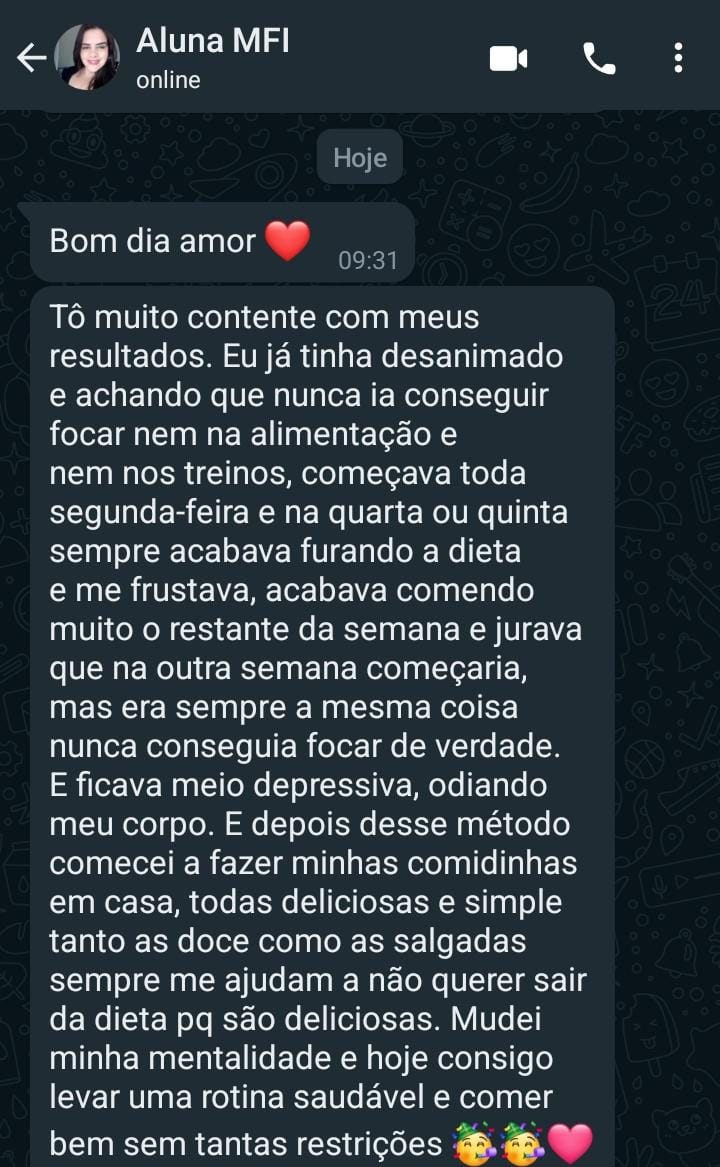Go back to the chat list
This screenshot has width=720, height=1167.
coord(30,59)
